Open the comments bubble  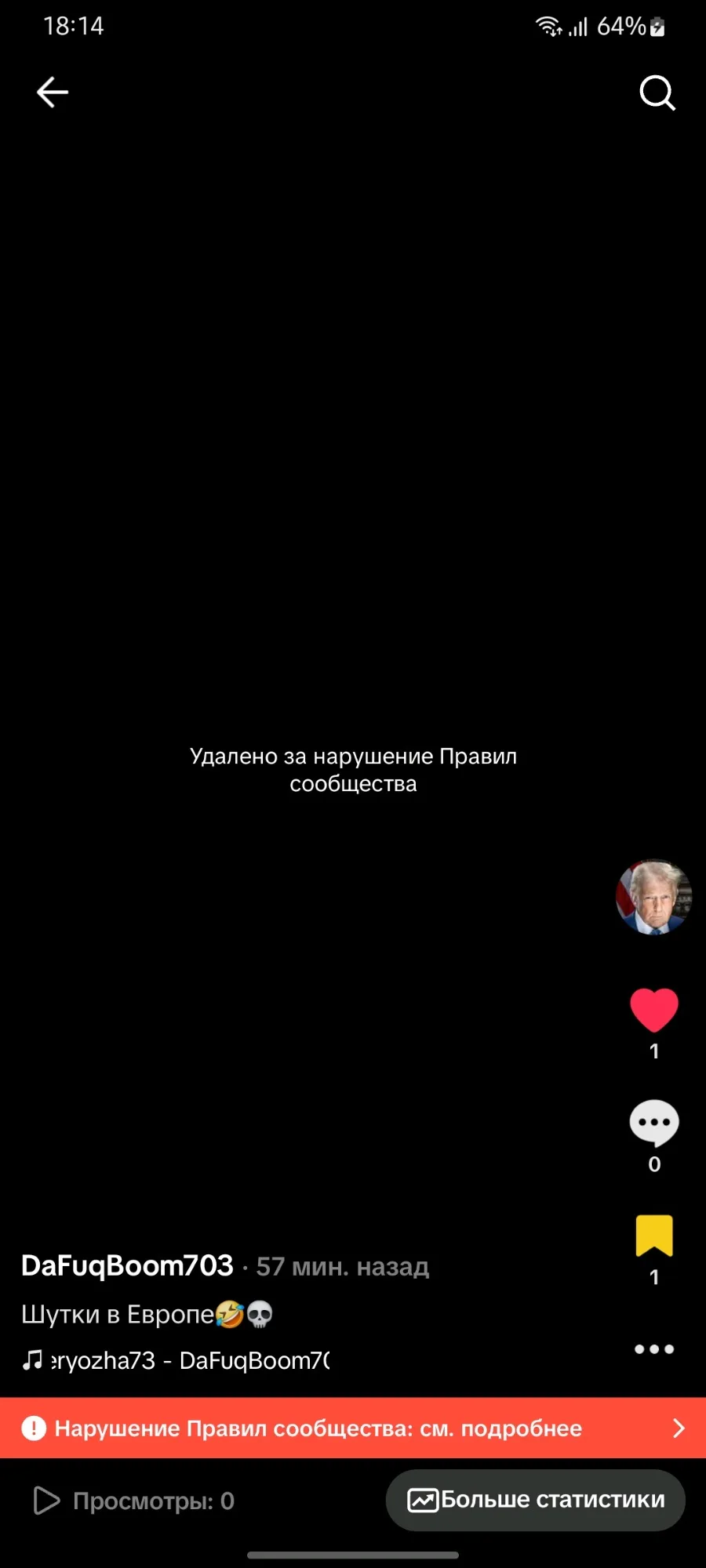click(654, 1123)
